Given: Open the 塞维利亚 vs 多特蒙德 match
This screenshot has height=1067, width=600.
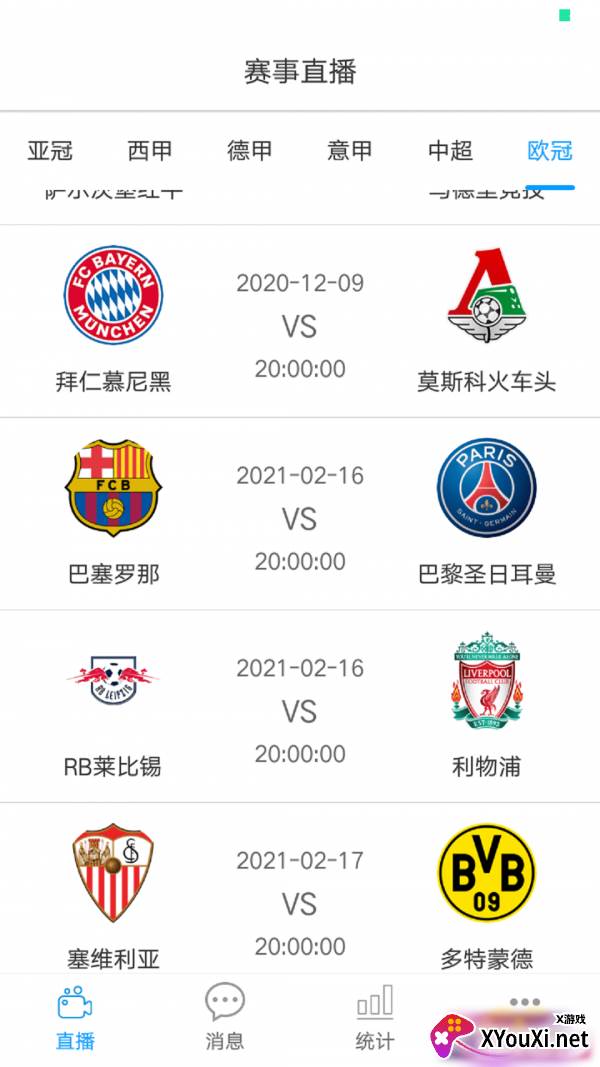Looking at the screenshot, I should (300, 889).
